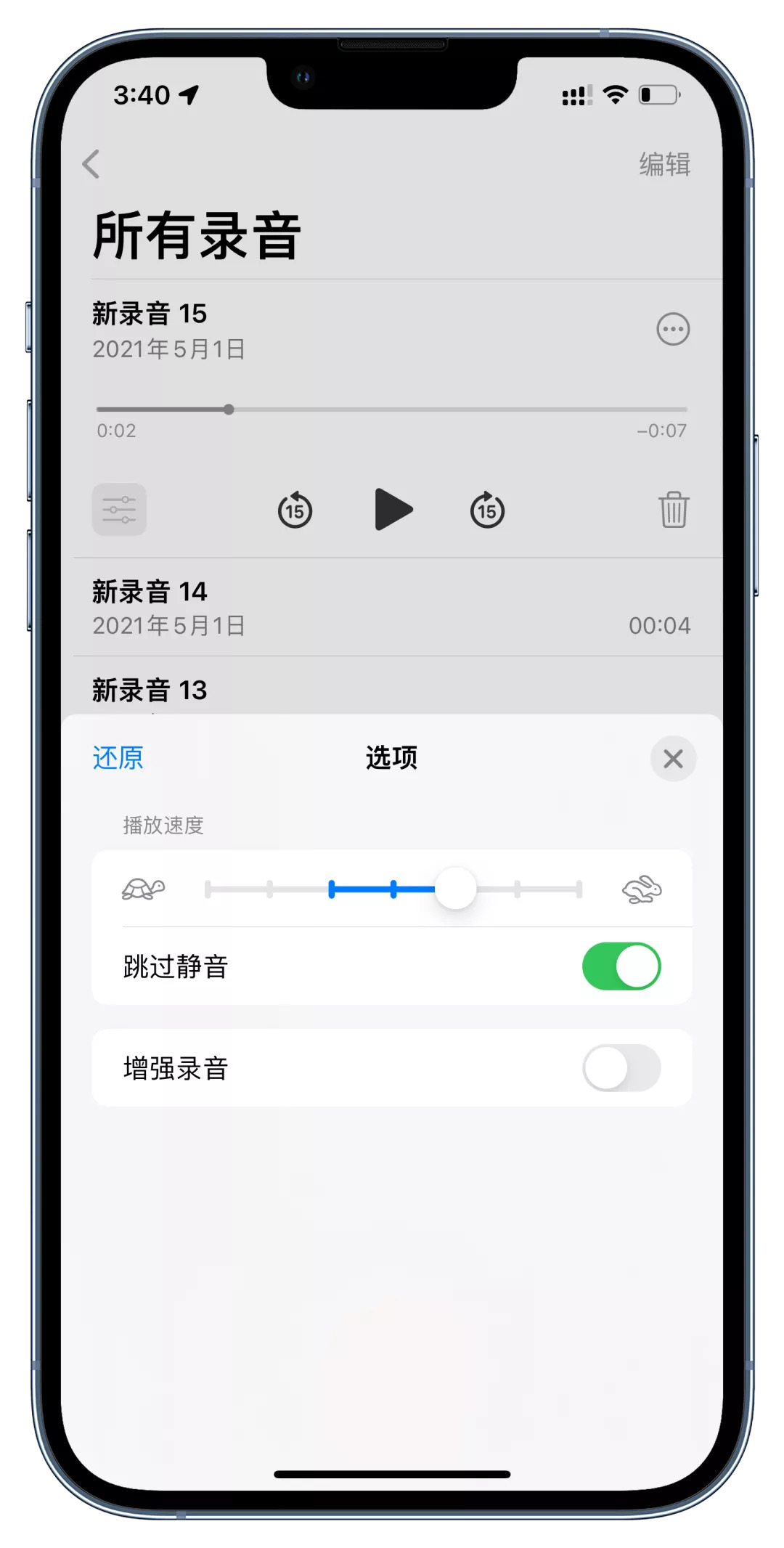The height and width of the screenshot is (1548, 784).
Task: Tap the playback options settings icon
Action: pos(119,510)
